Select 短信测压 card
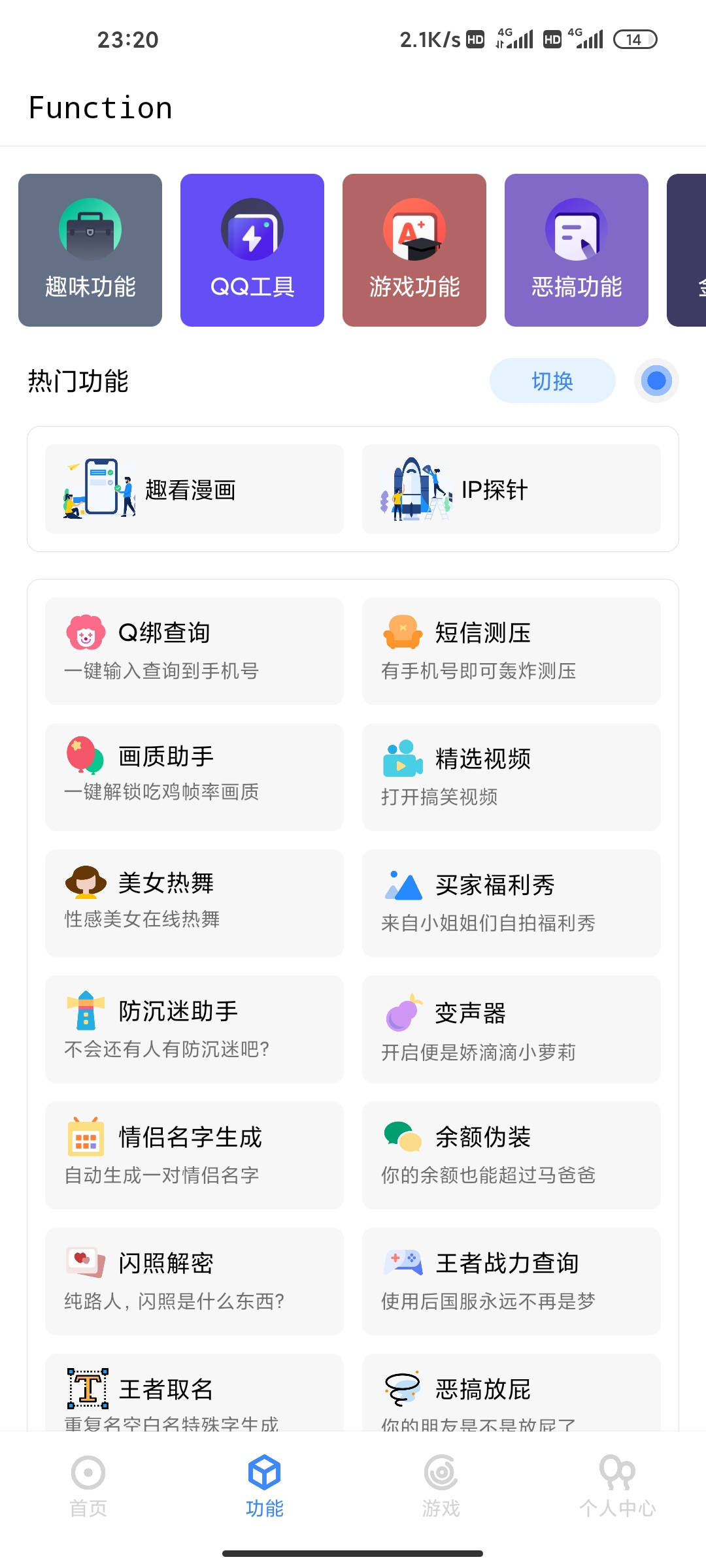The image size is (706, 1568). [511, 651]
